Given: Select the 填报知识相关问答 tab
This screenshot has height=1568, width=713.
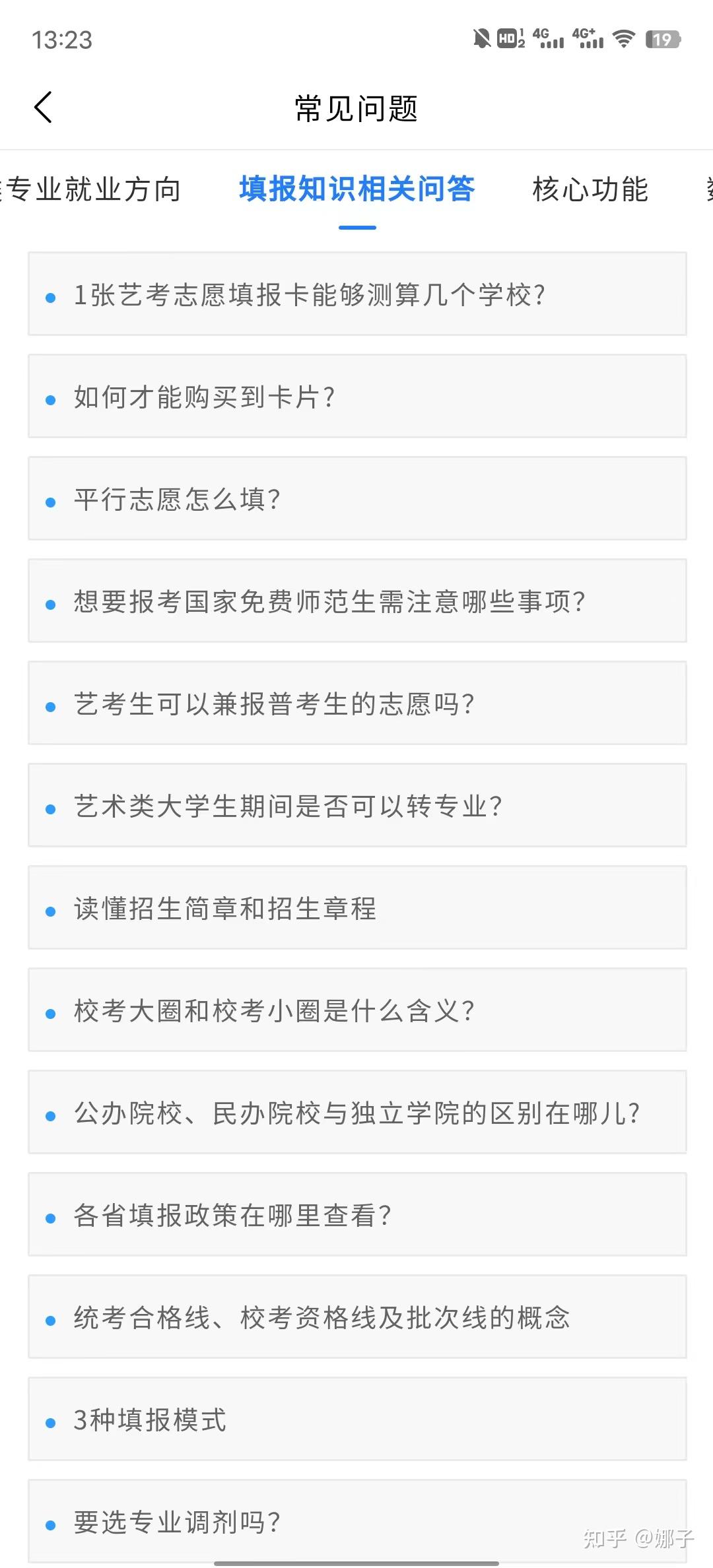Looking at the screenshot, I should (x=356, y=190).
